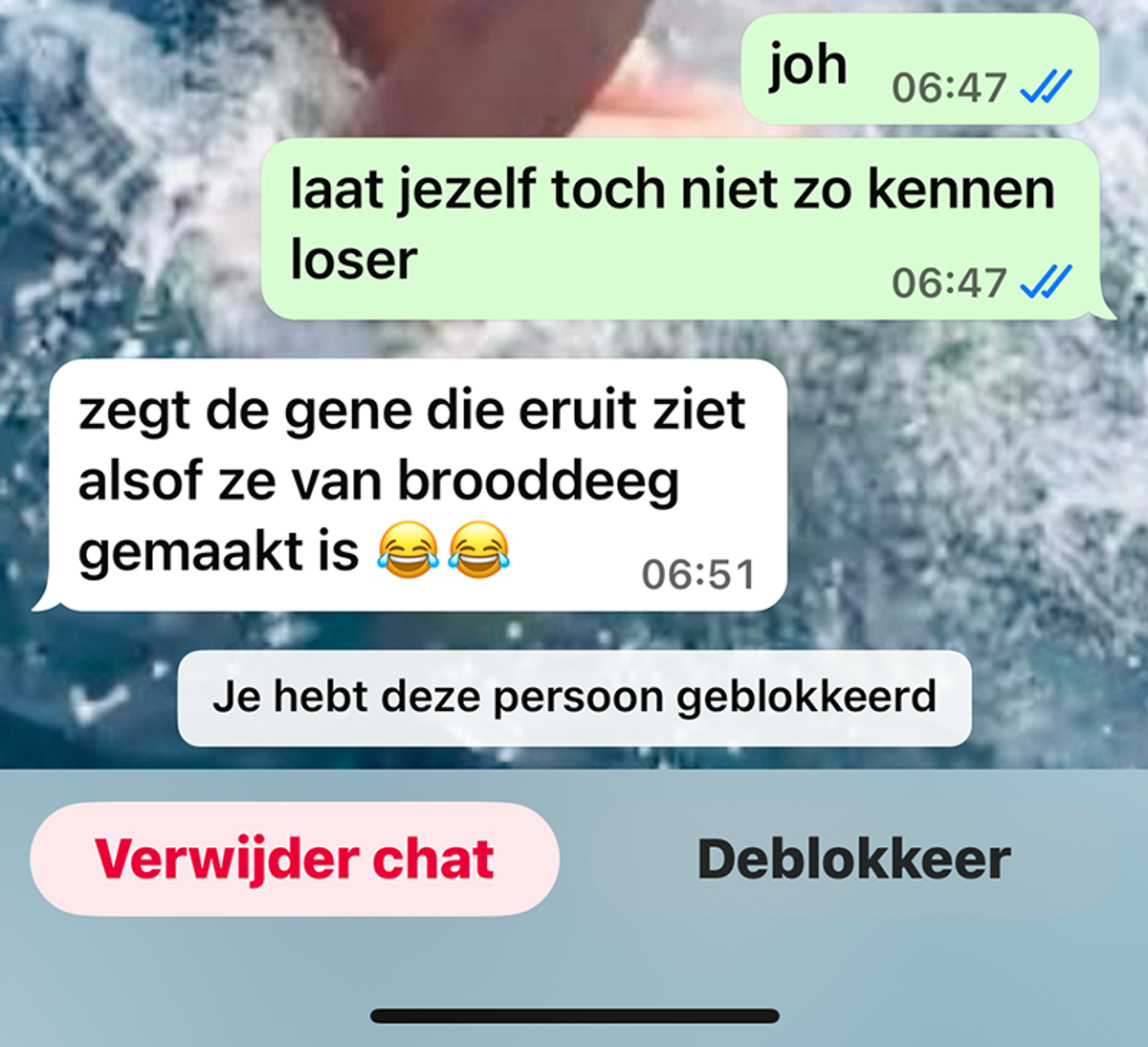Tap the Verwijder chat button

click(295, 858)
